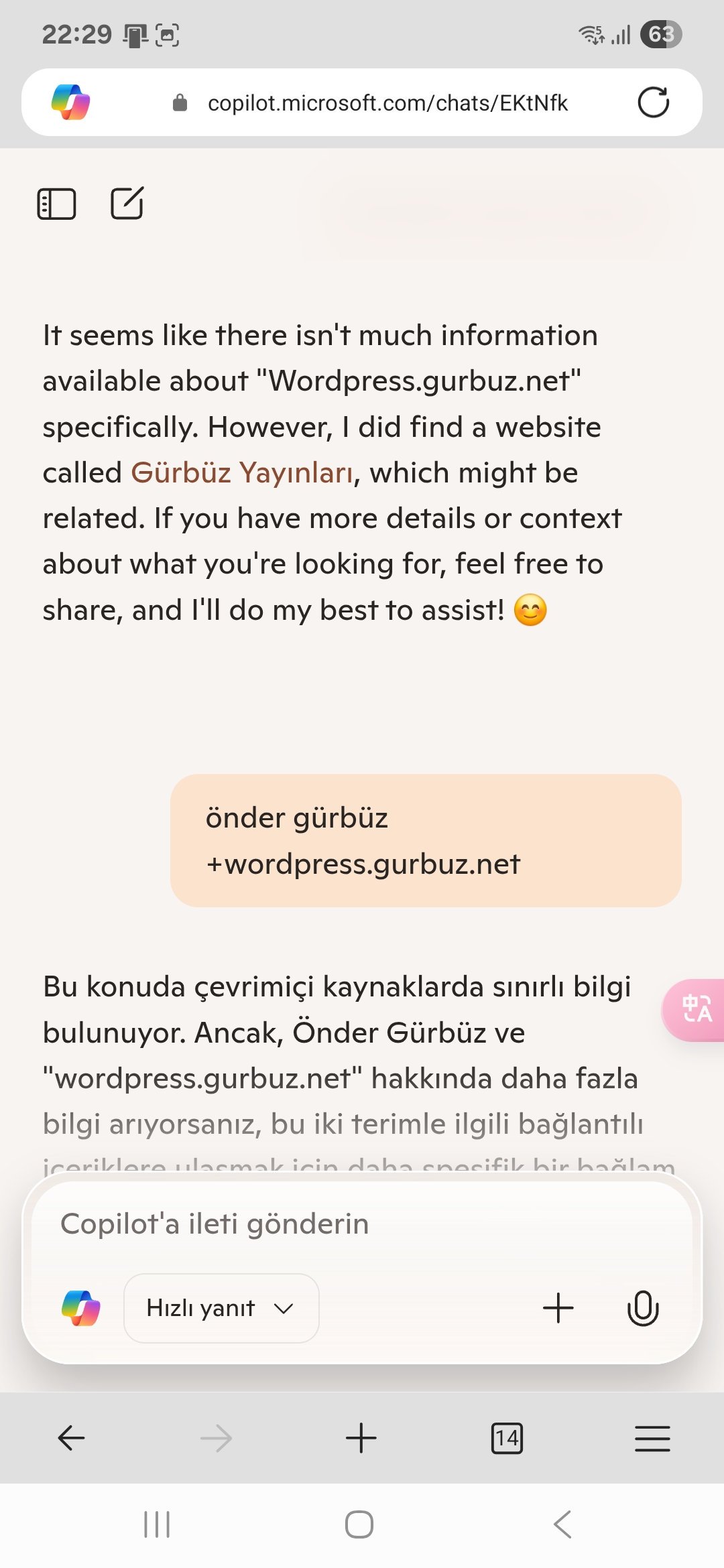The image size is (724, 1568).
Task: Start a new chat with compose icon
Action: (127, 203)
